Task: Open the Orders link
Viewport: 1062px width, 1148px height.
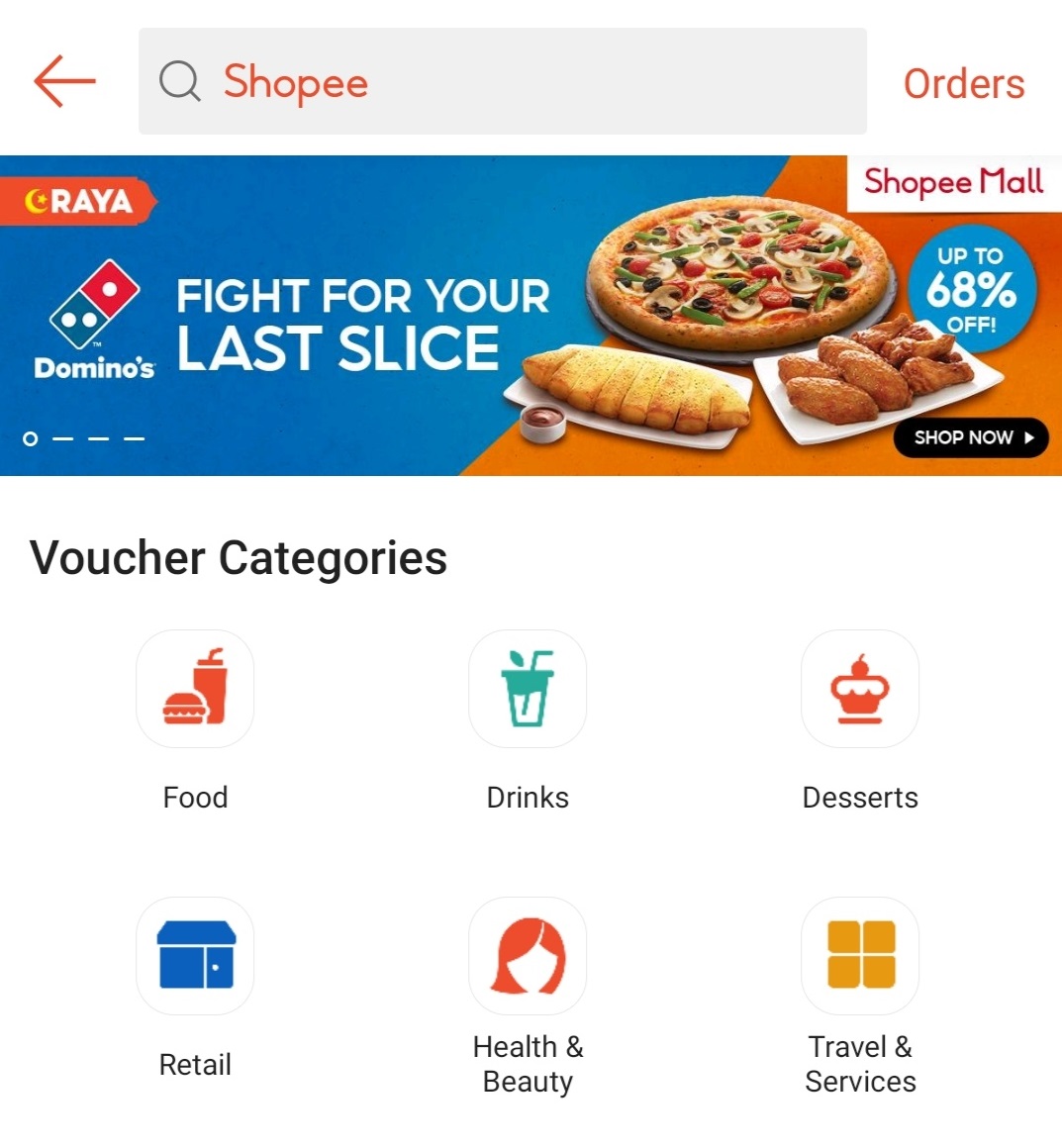Action: coord(963,83)
